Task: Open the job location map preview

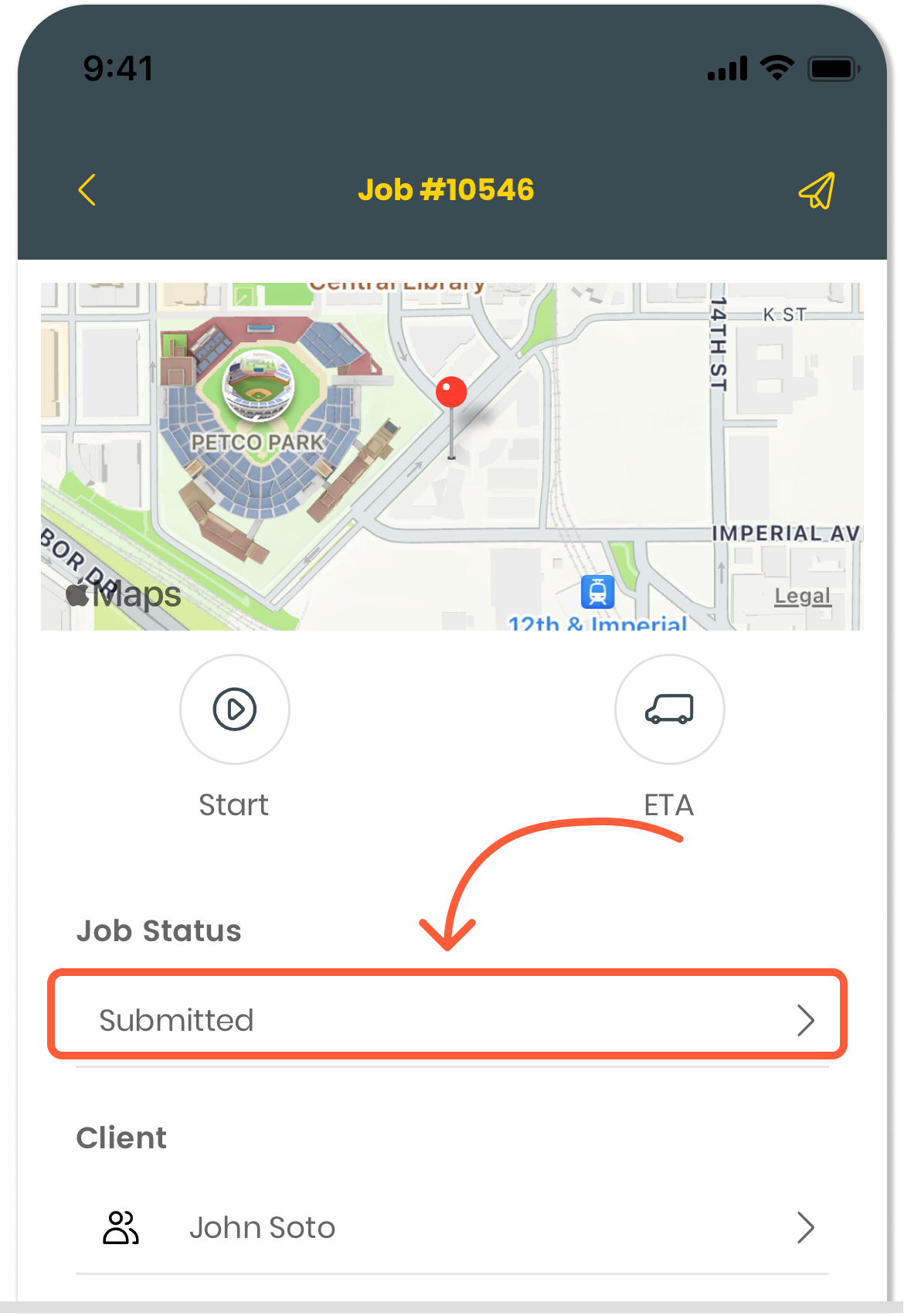Action: coord(451,456)
